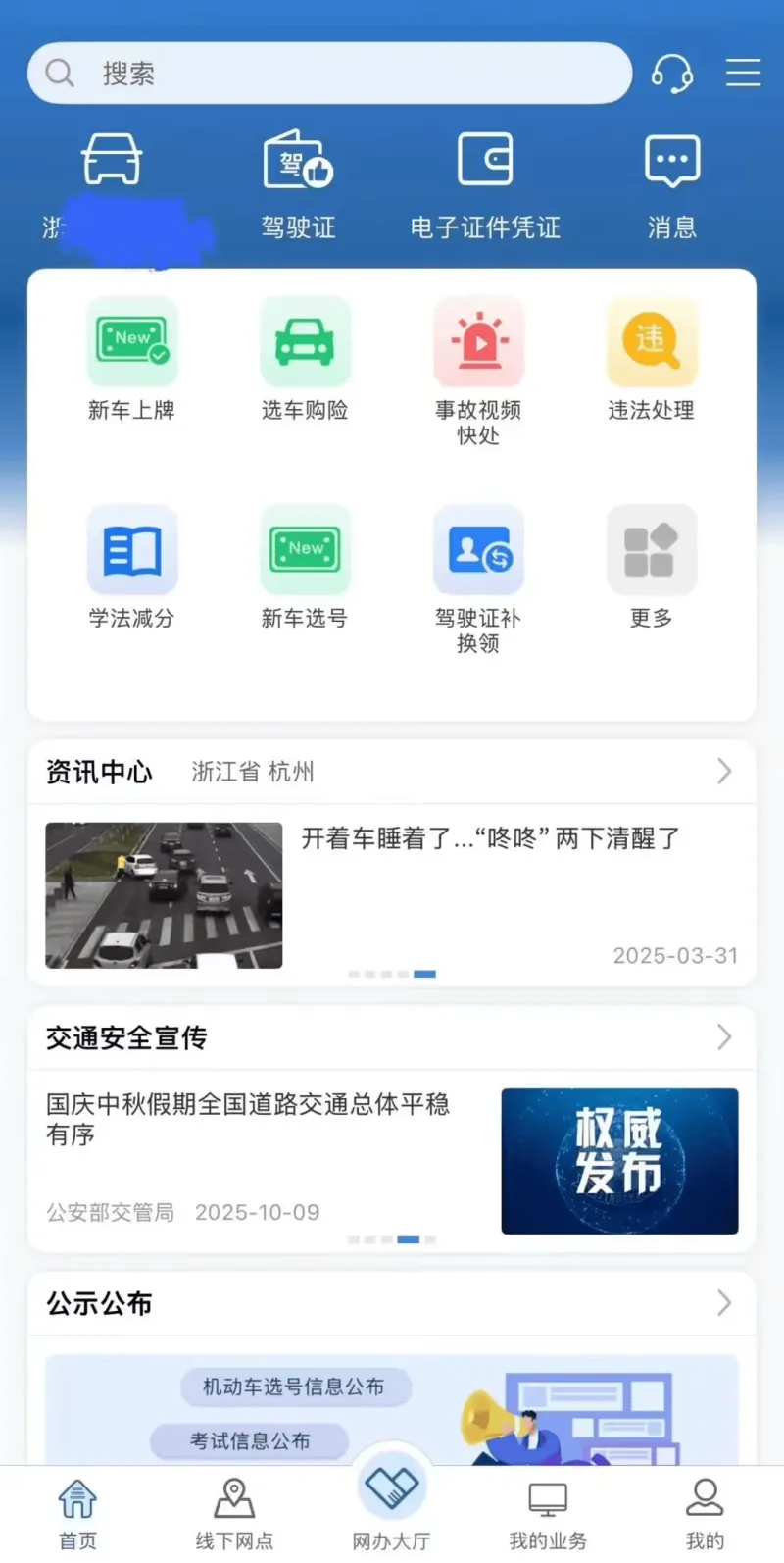784x1563 pixels.
Task: Select 新车上牌 service
Action: [132, 360]
